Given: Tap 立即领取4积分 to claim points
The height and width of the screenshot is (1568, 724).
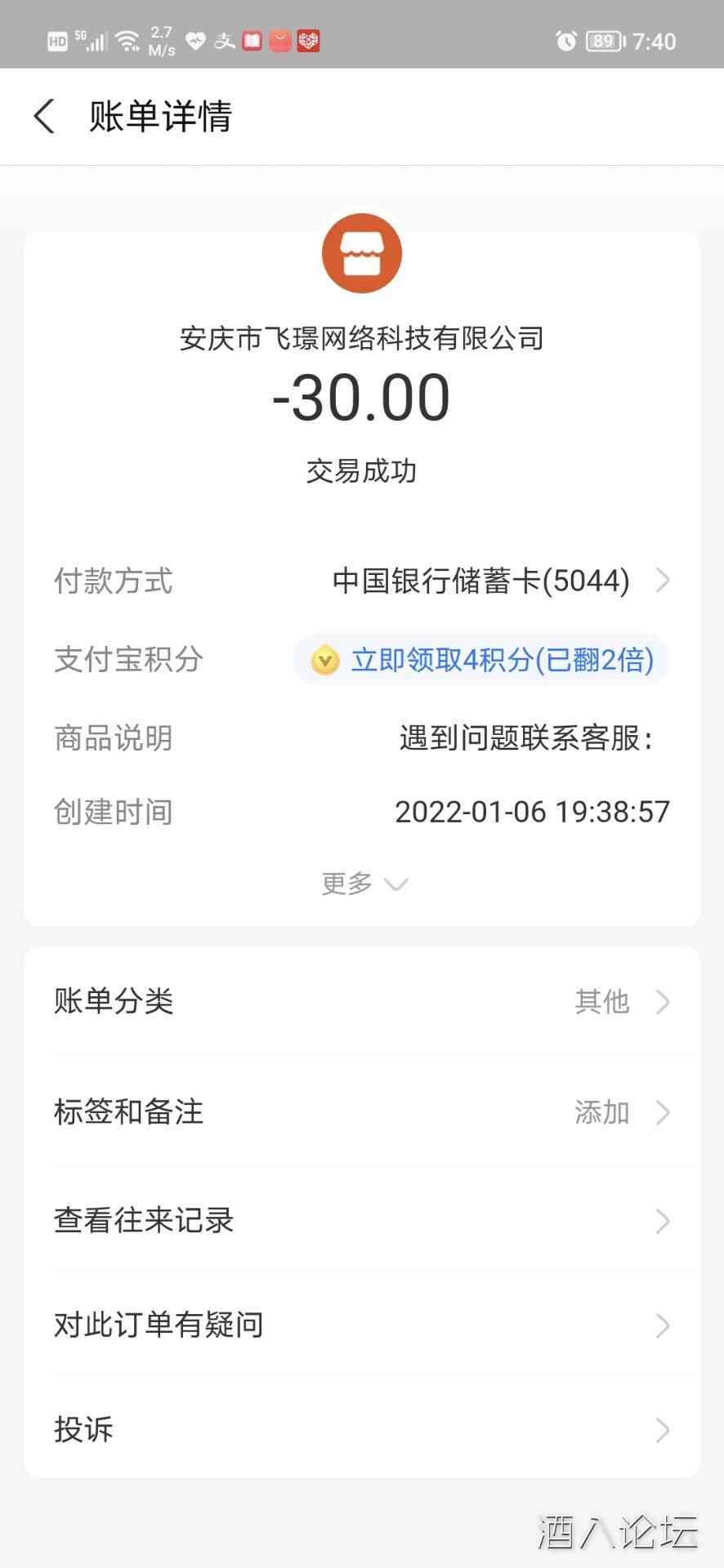Looking at the screenshot, I should tap(500, 661).
